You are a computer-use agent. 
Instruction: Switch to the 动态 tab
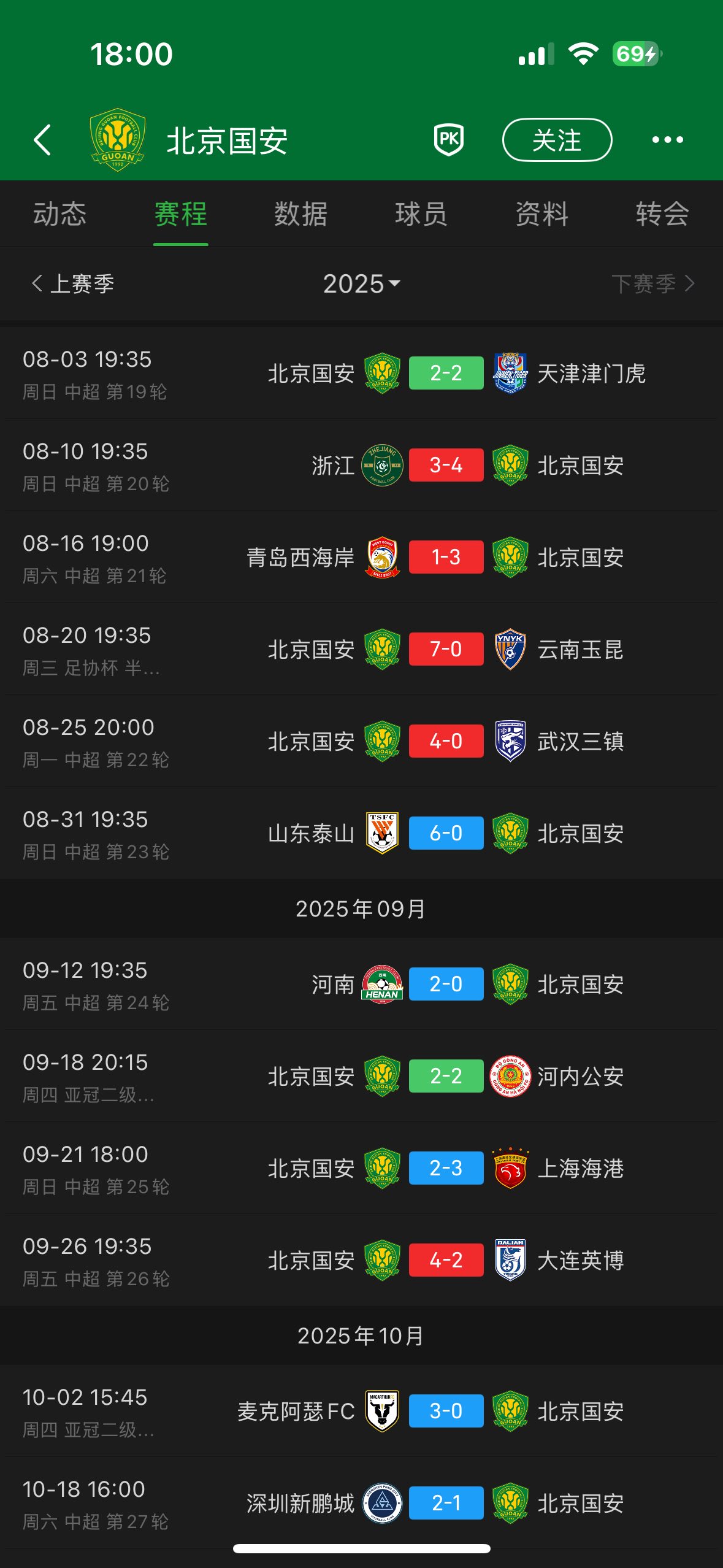(x=59, y=214)
